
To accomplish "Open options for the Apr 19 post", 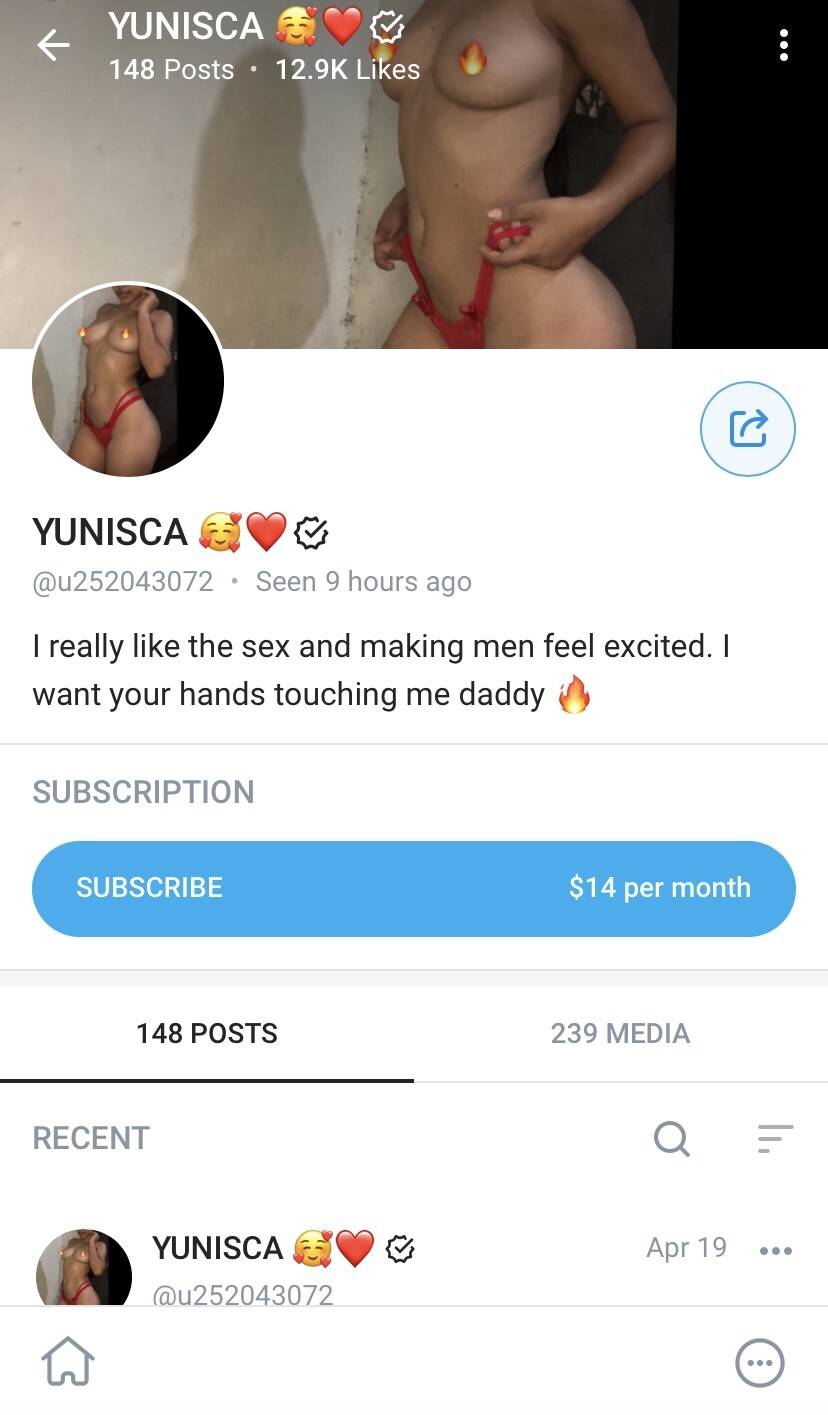I will click(x=776, y=1250).
